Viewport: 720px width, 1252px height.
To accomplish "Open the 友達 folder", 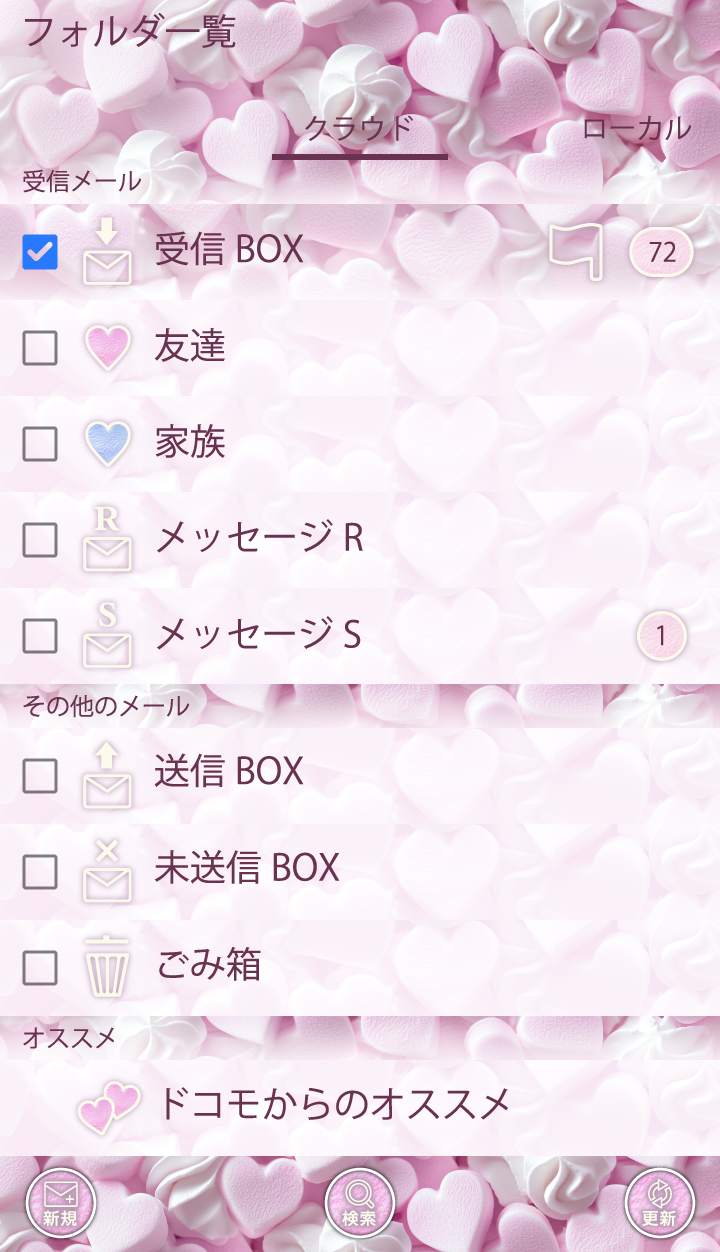I will [x=190, y=347].
